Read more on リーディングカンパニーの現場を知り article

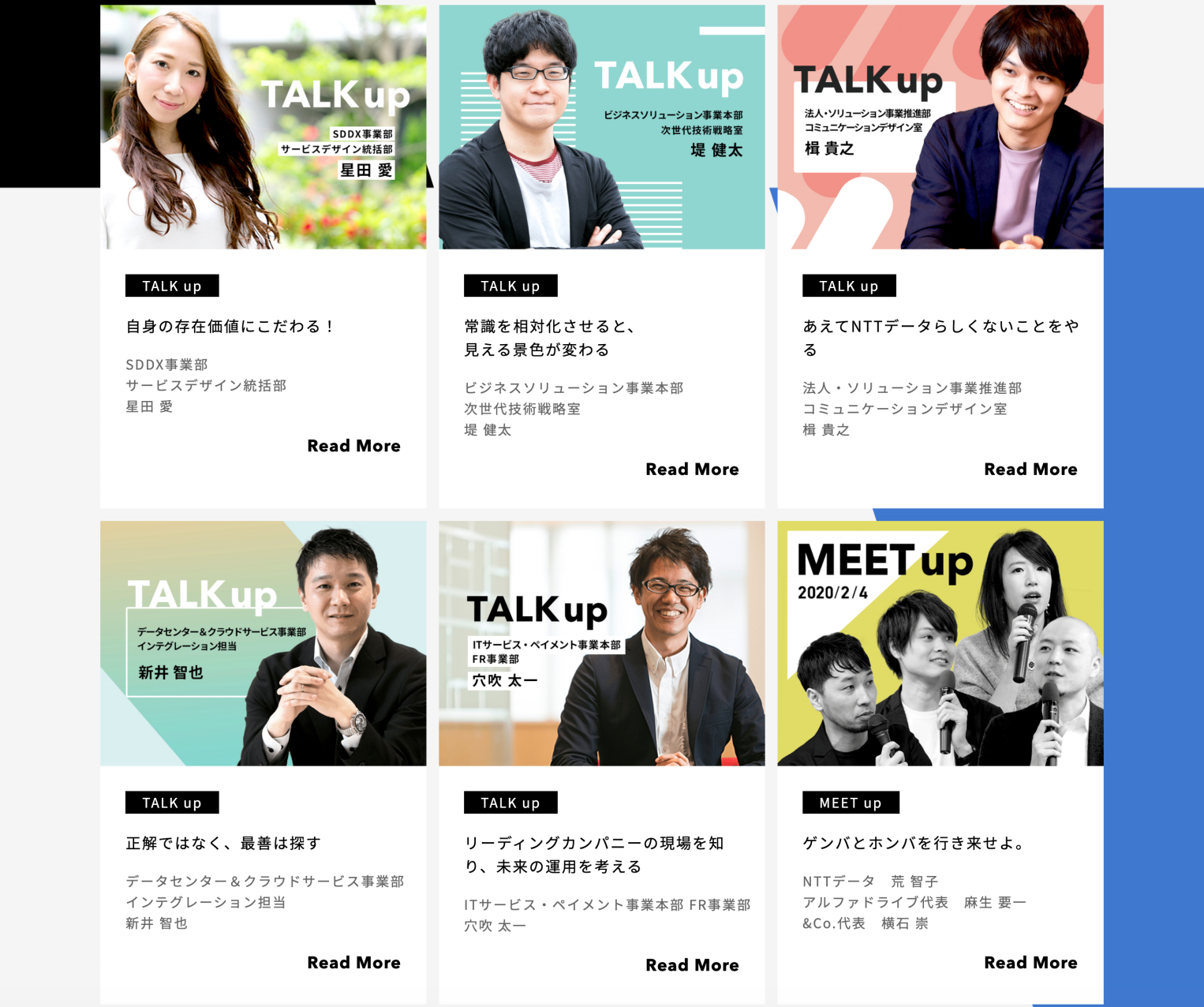[x=692, y=965]
